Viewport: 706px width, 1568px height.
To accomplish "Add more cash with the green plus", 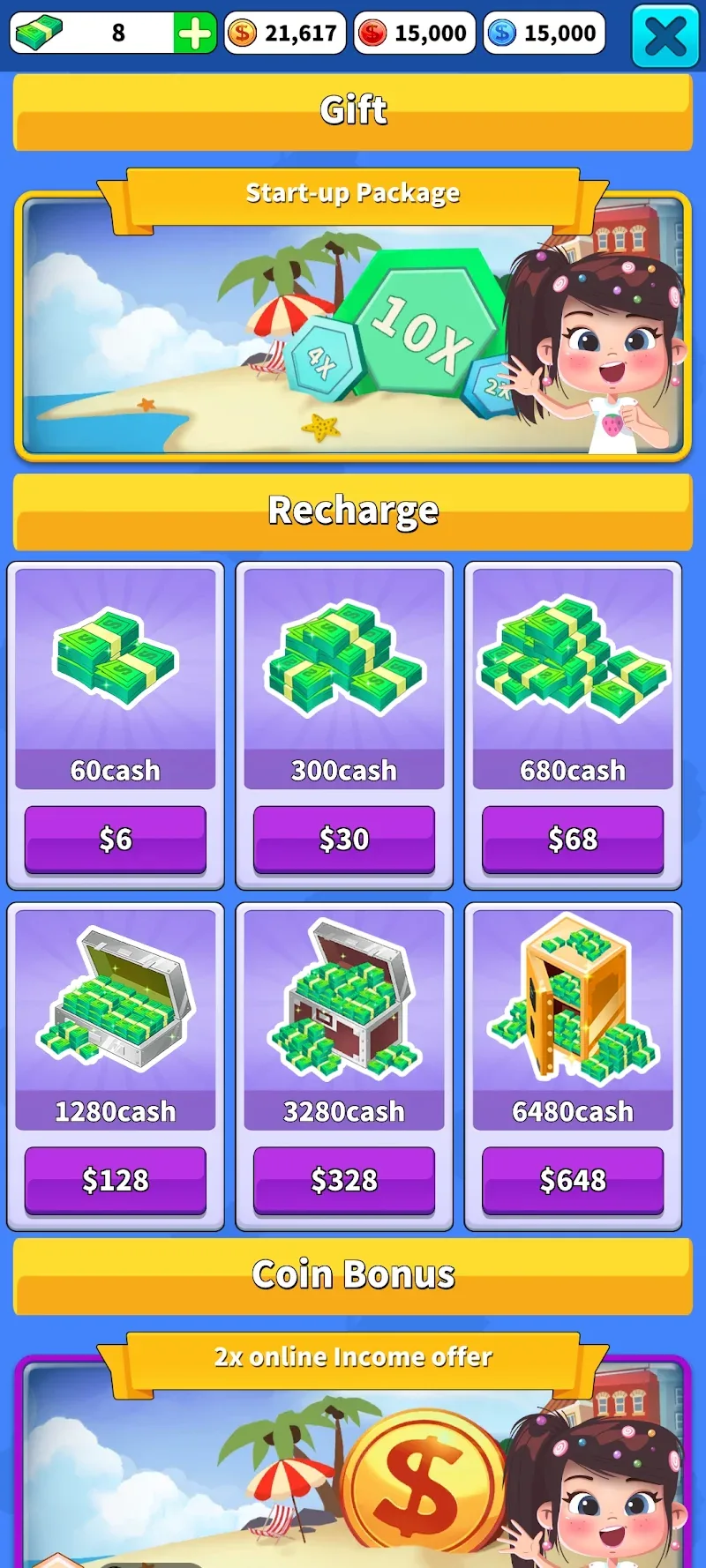I will coord(194,34).
